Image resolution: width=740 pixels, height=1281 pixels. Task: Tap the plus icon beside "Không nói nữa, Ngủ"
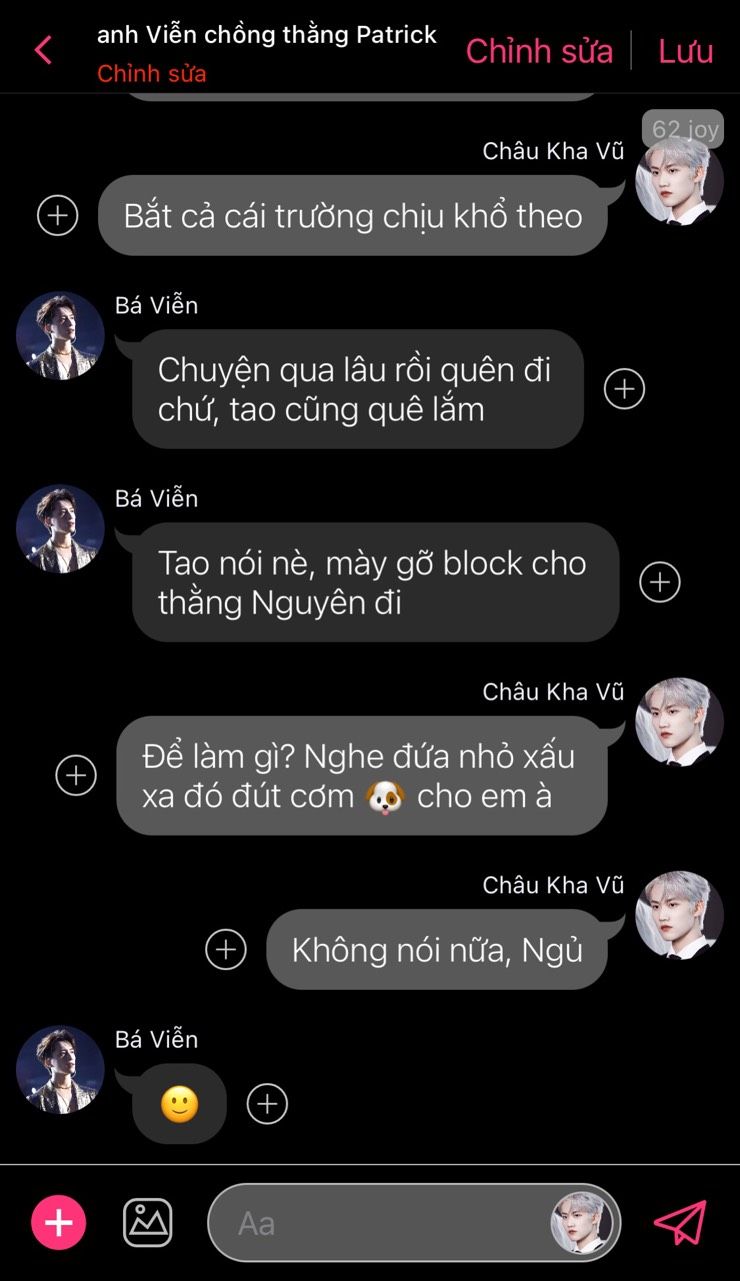coord(226,949)
